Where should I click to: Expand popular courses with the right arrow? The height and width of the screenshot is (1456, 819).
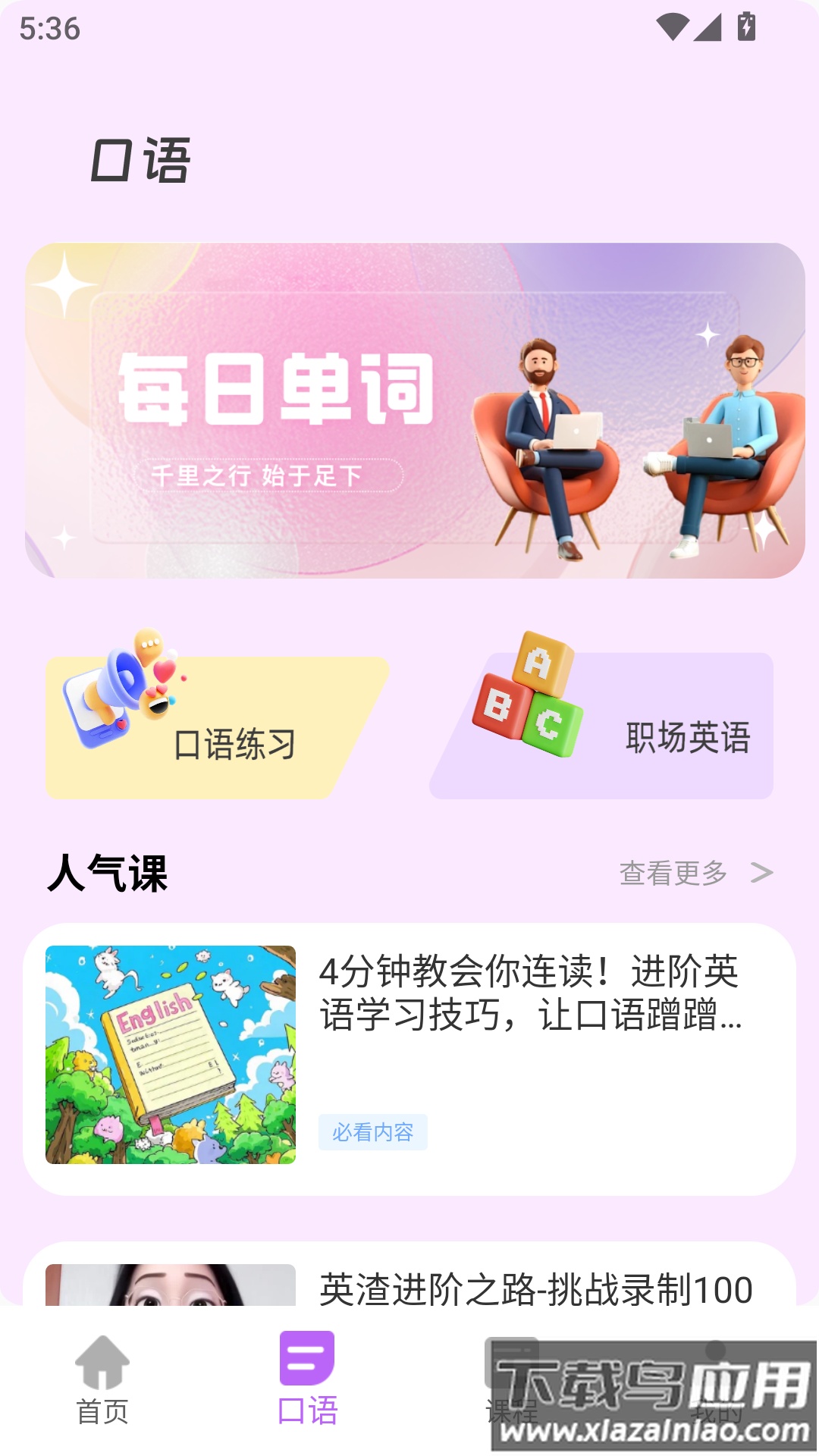pos(762,874)
